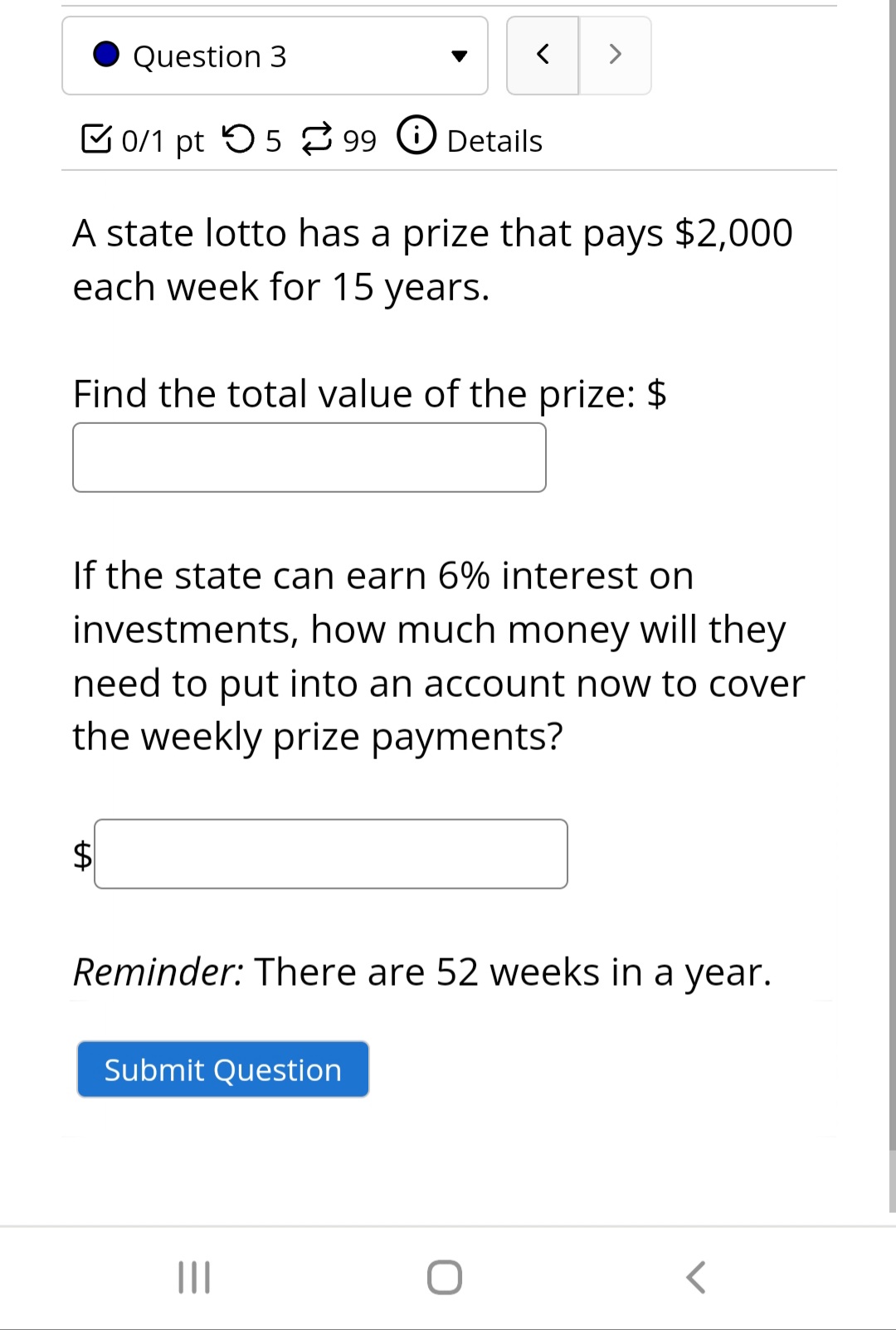Open Details via the info circle icon

tap(417, 138)
